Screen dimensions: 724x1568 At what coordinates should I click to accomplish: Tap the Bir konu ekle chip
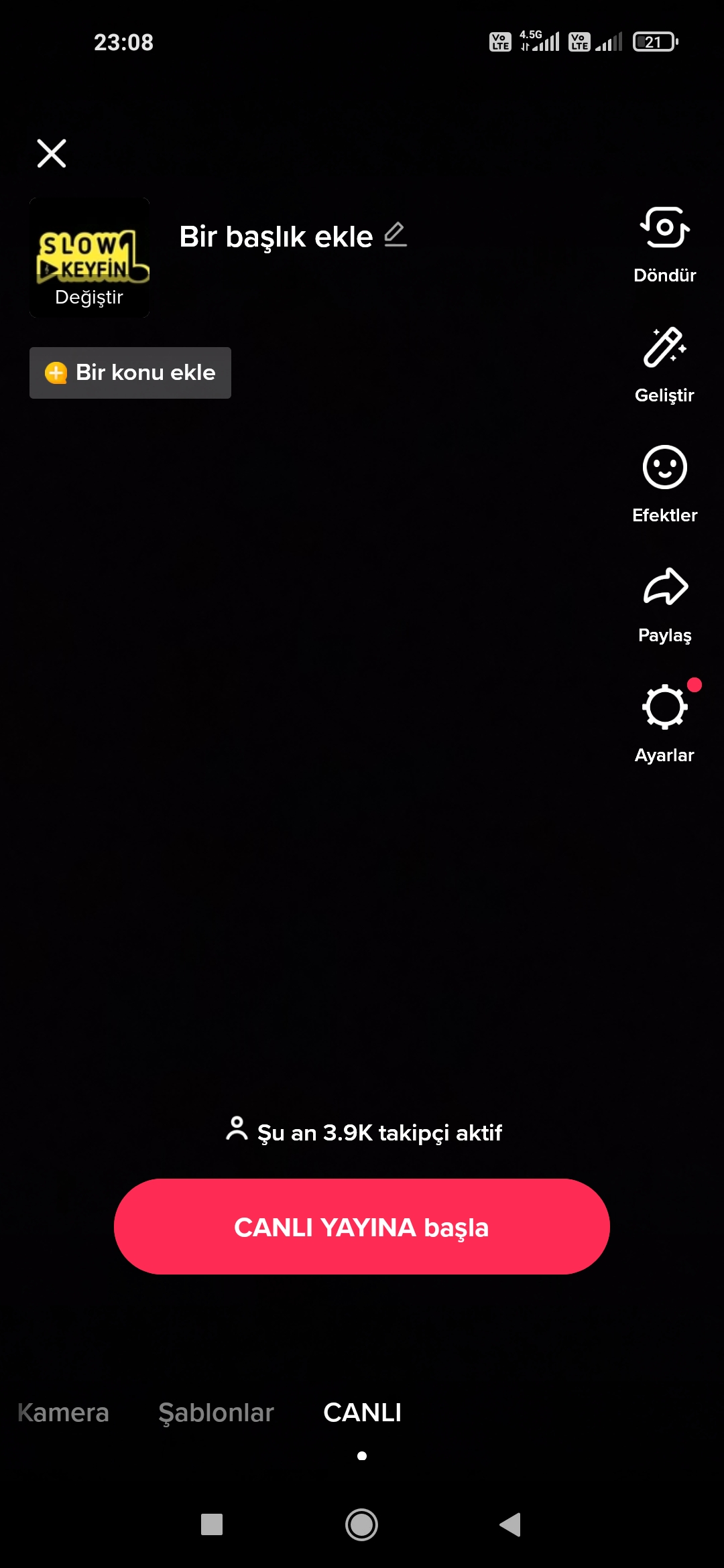[130, 373]
